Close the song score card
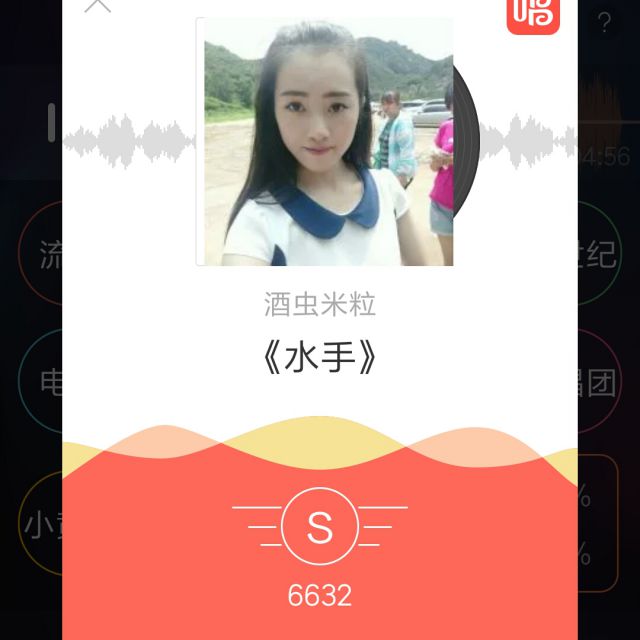Viewport: 640px width, 640px height. pos(97,5)
